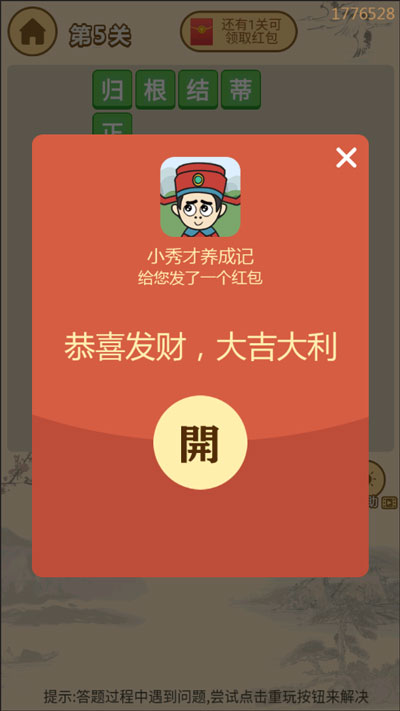Close the red packet popup
400x711 pixels.
pyautogui.click(x=346, y=157)
